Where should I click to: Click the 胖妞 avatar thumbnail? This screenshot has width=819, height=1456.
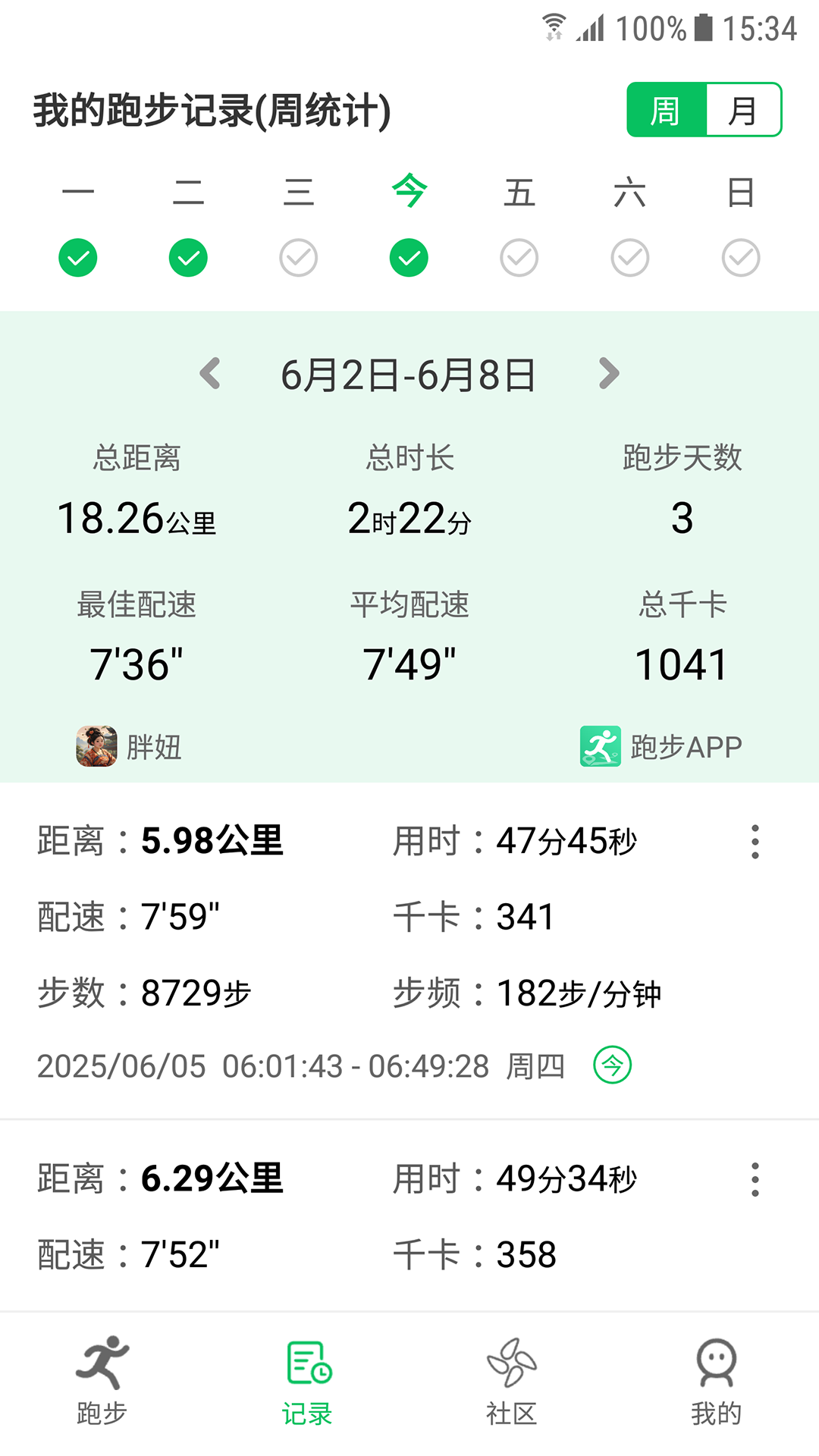[96, 746]
